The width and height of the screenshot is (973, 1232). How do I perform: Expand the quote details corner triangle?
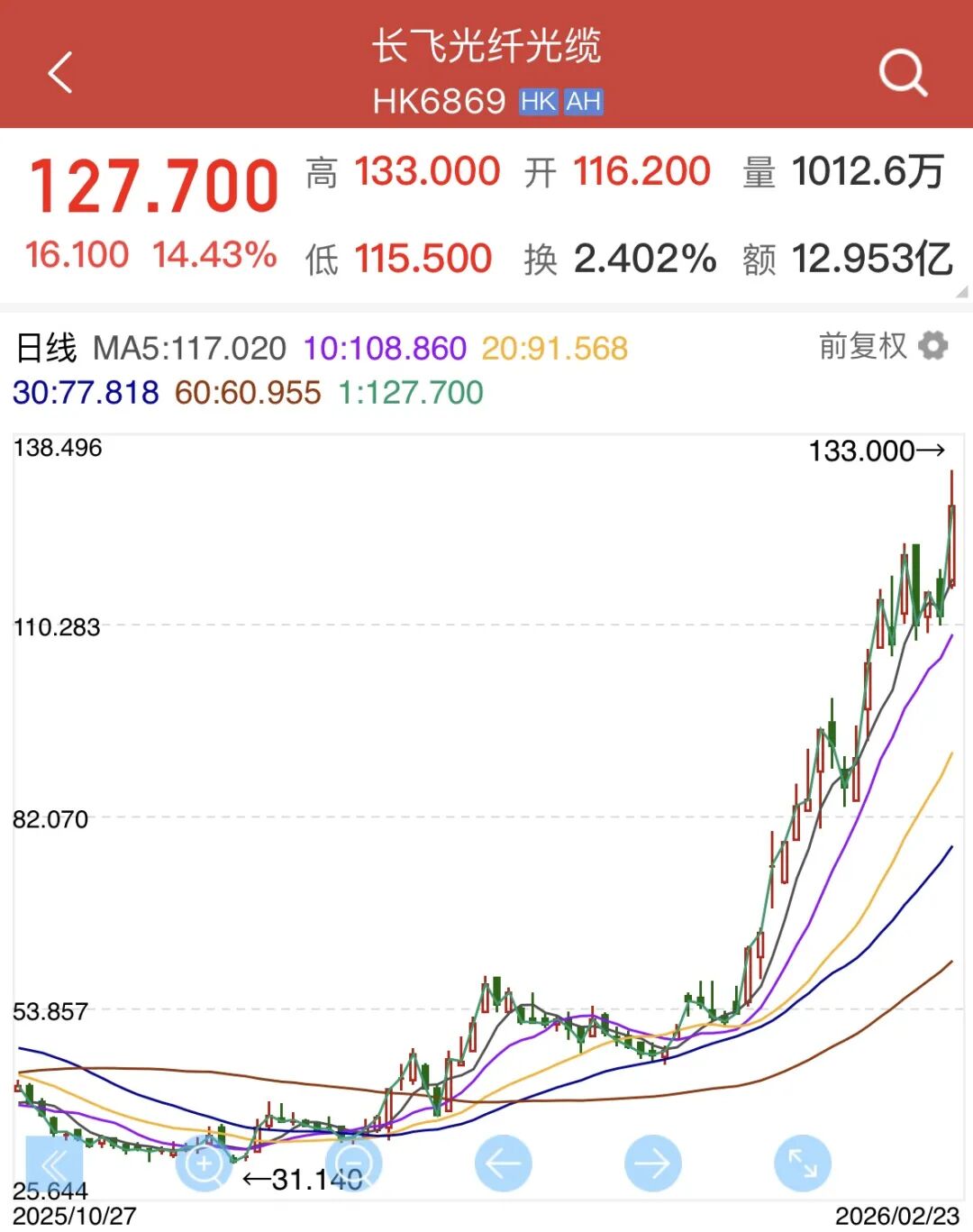click(961, 292)
